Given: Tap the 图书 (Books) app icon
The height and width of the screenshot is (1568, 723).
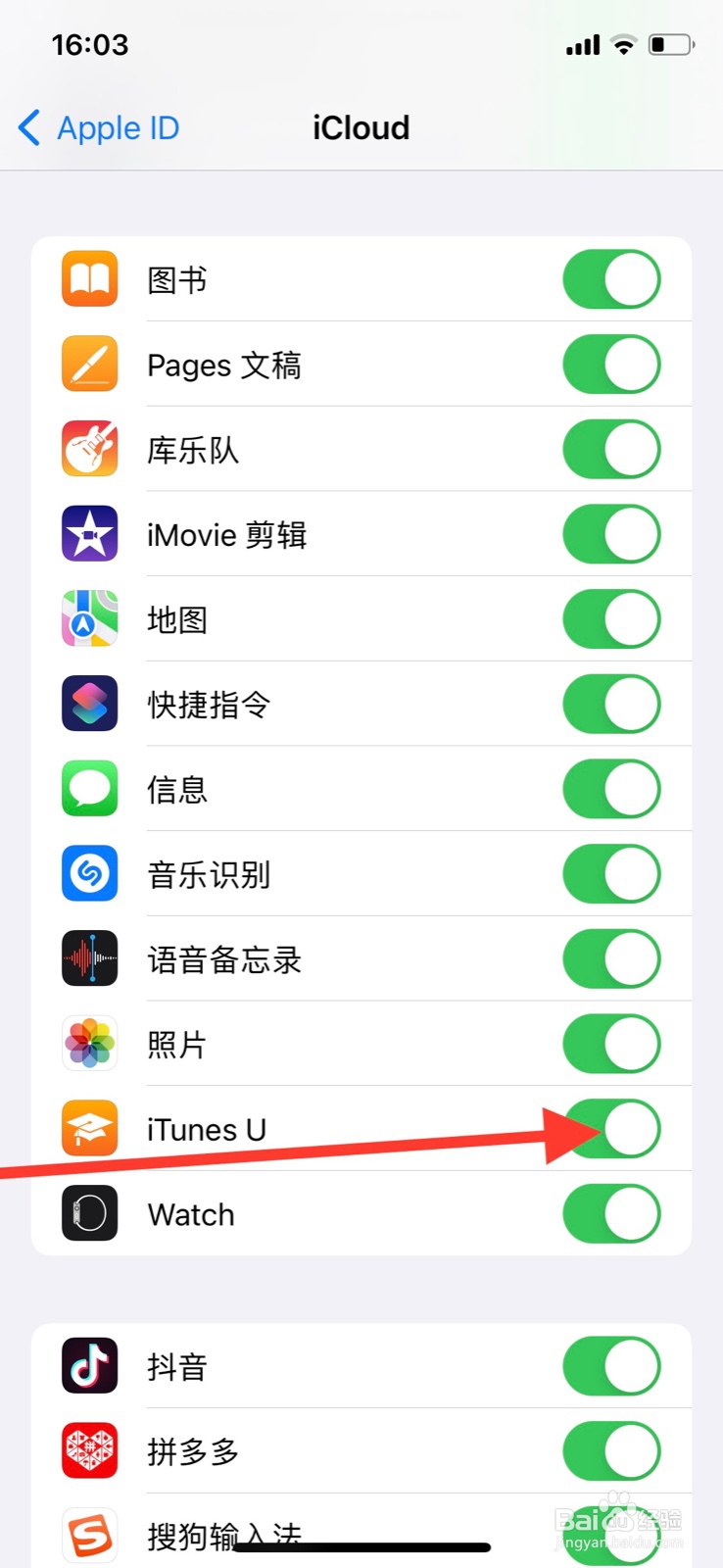Looking at the screenshot, I should click(89, 278).
